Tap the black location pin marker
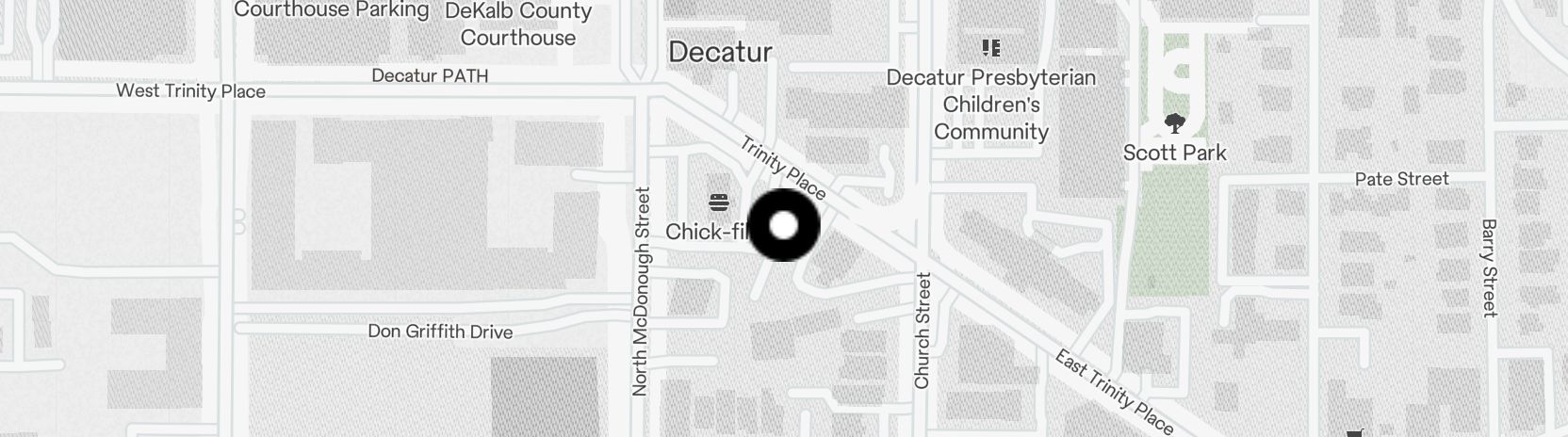The image size is (1568, 437). pyautogui.click(x=784, y=225)
